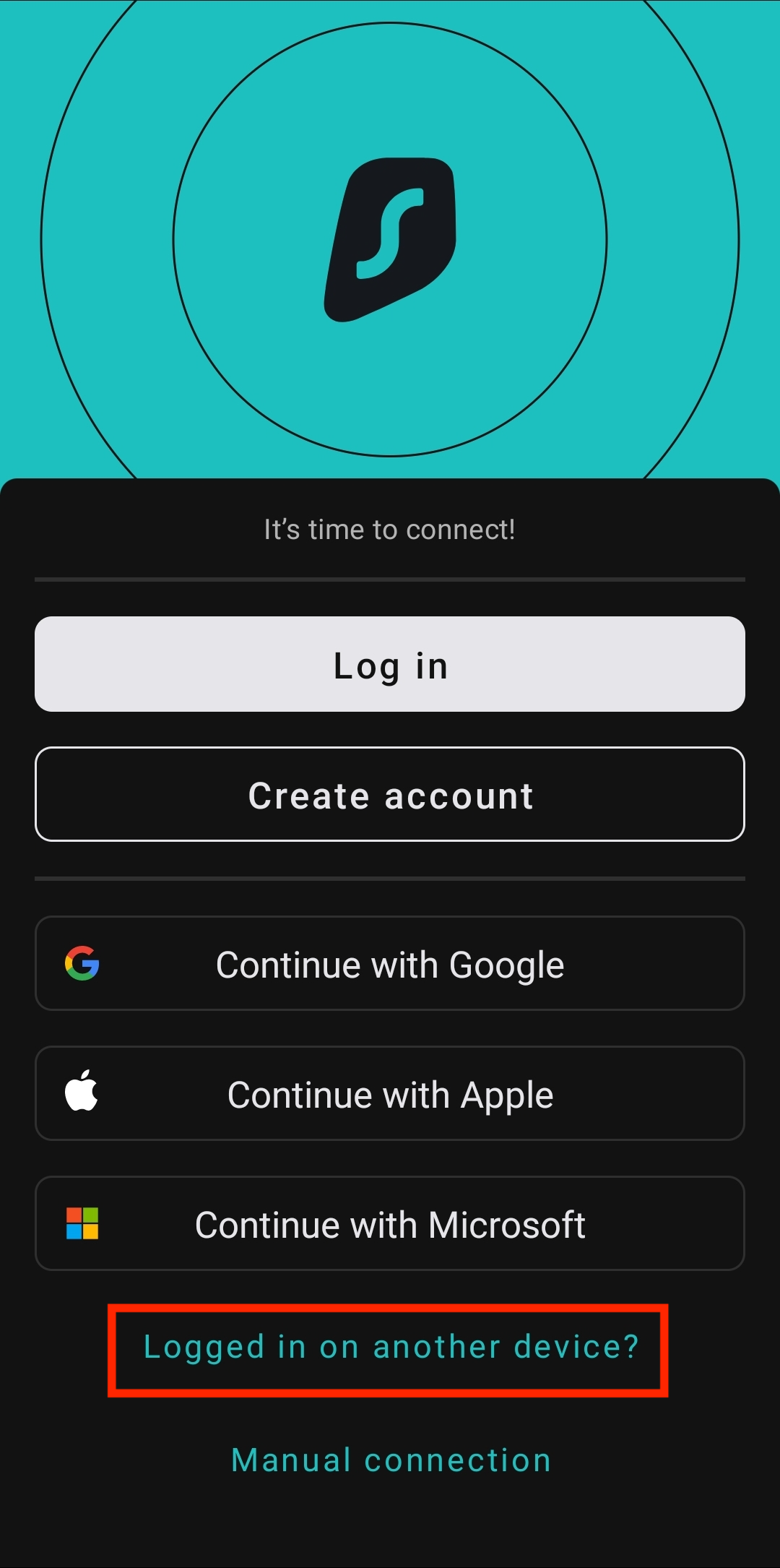
Task: Sign in using Continue with Microsoft
Action: pyautogui.click(x=390, y=1224)
